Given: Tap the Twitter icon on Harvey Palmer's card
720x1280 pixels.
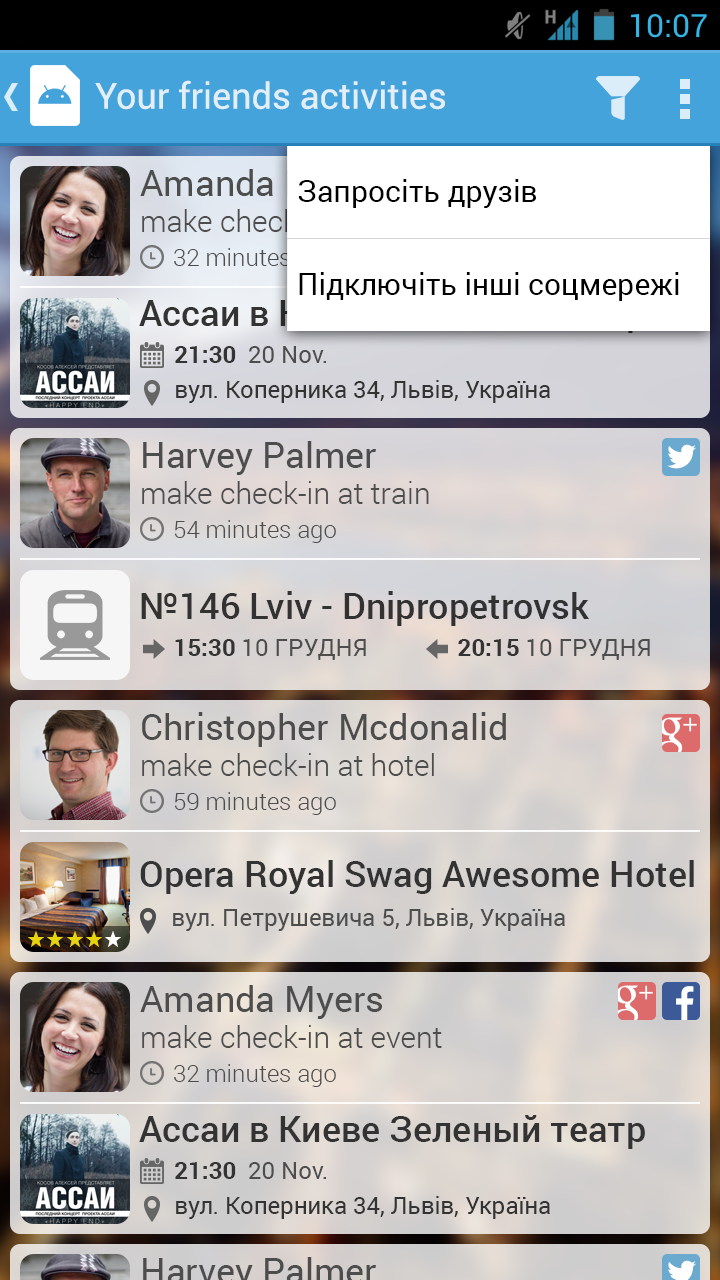Looking at the screenshot, I should coord(681,457).
